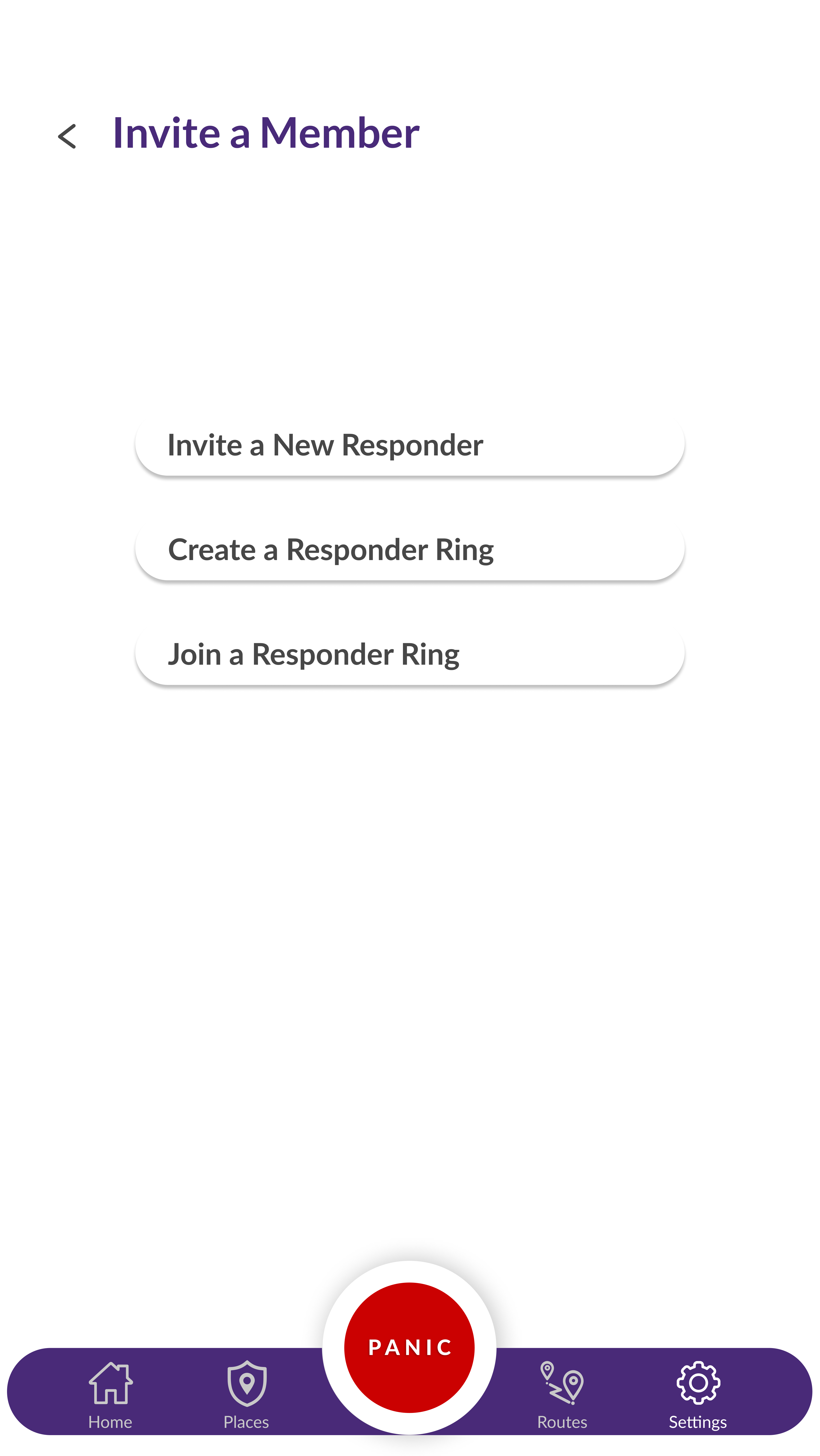Screen dimensions: 820x1456
Task: Go back from Invite a Member
Action: coord(67,136)
